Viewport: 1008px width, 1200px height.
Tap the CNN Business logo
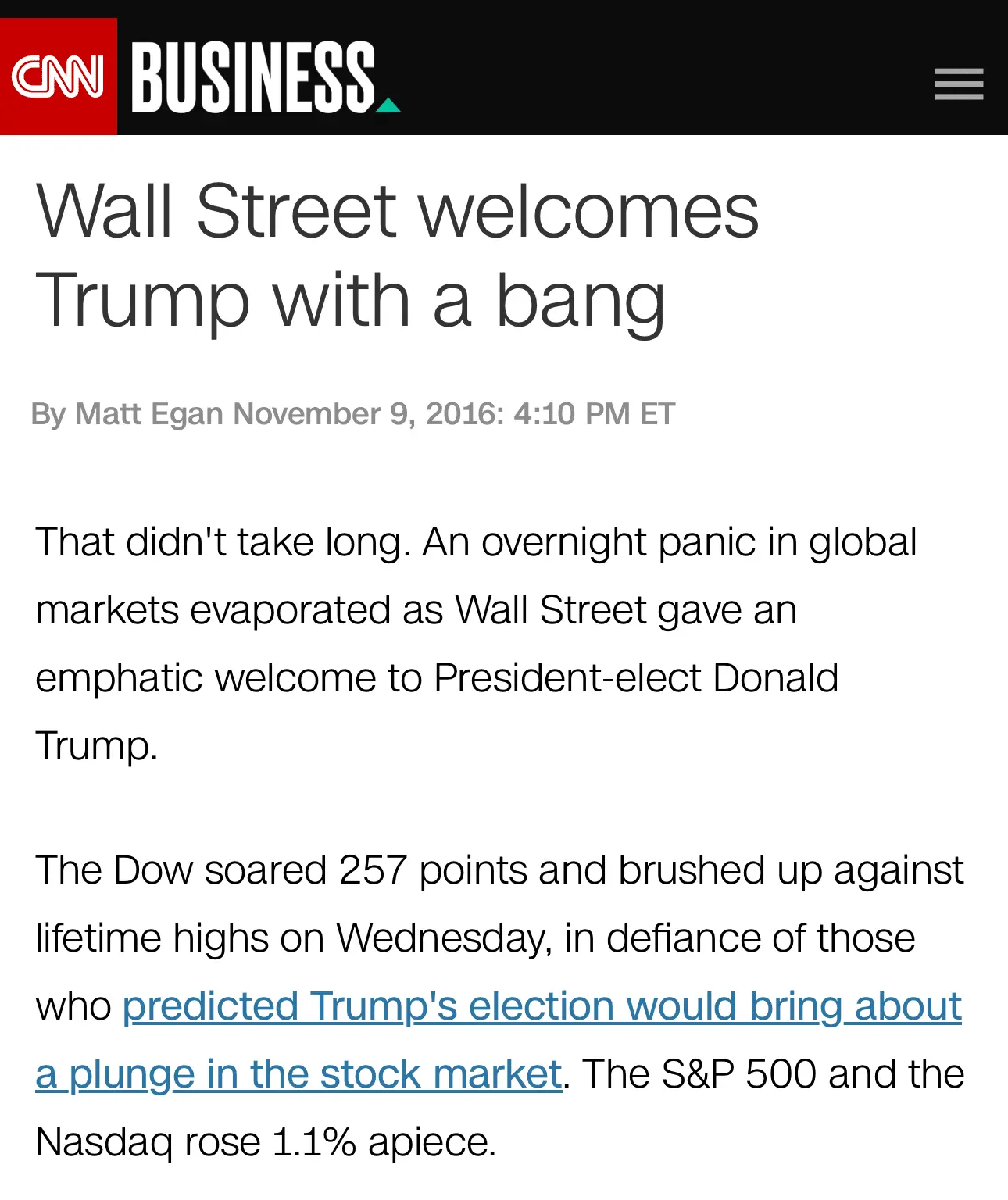[x=202, y=77]
